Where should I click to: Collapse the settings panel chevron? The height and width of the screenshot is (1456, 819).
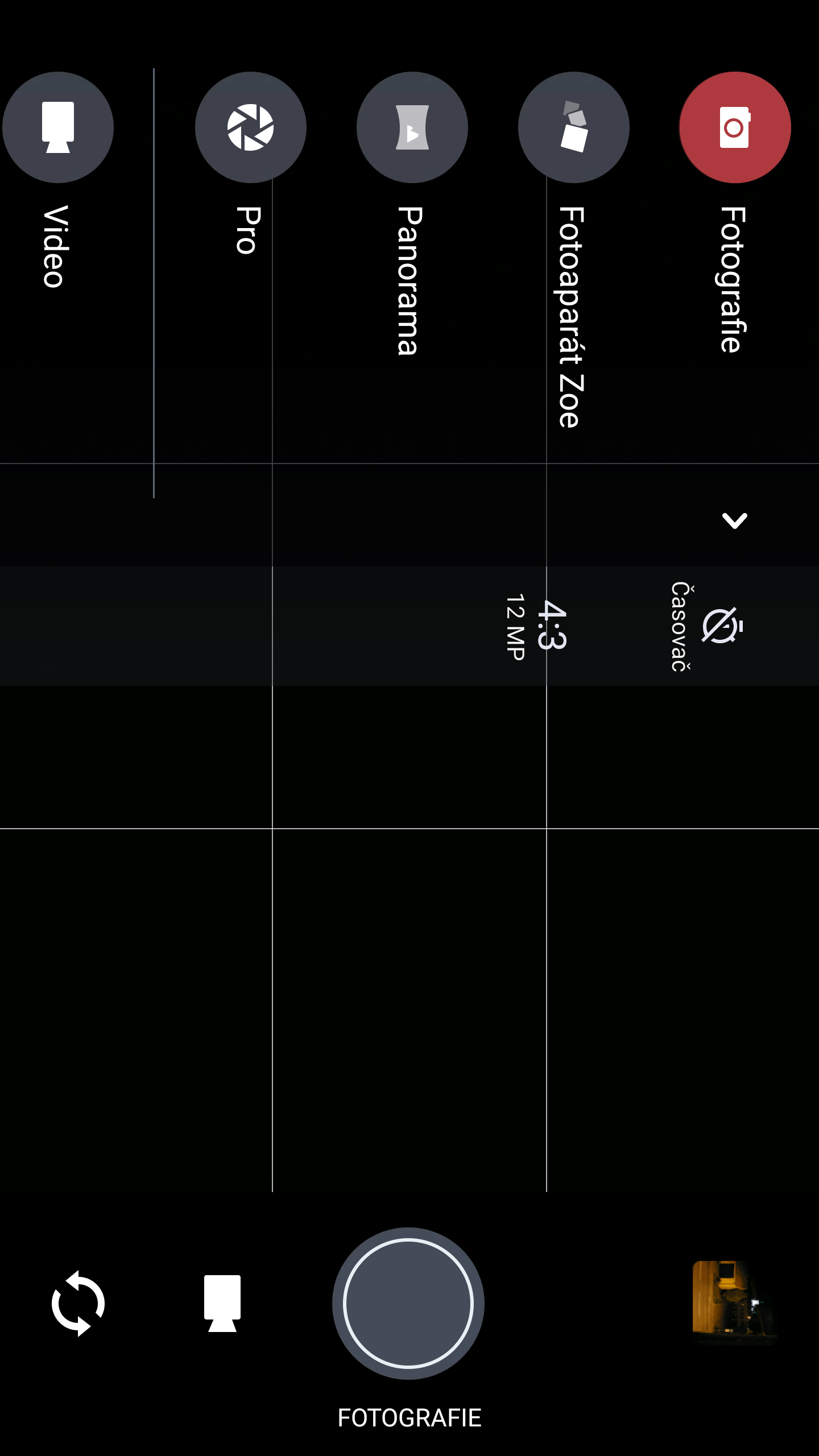tap(735, 520)
